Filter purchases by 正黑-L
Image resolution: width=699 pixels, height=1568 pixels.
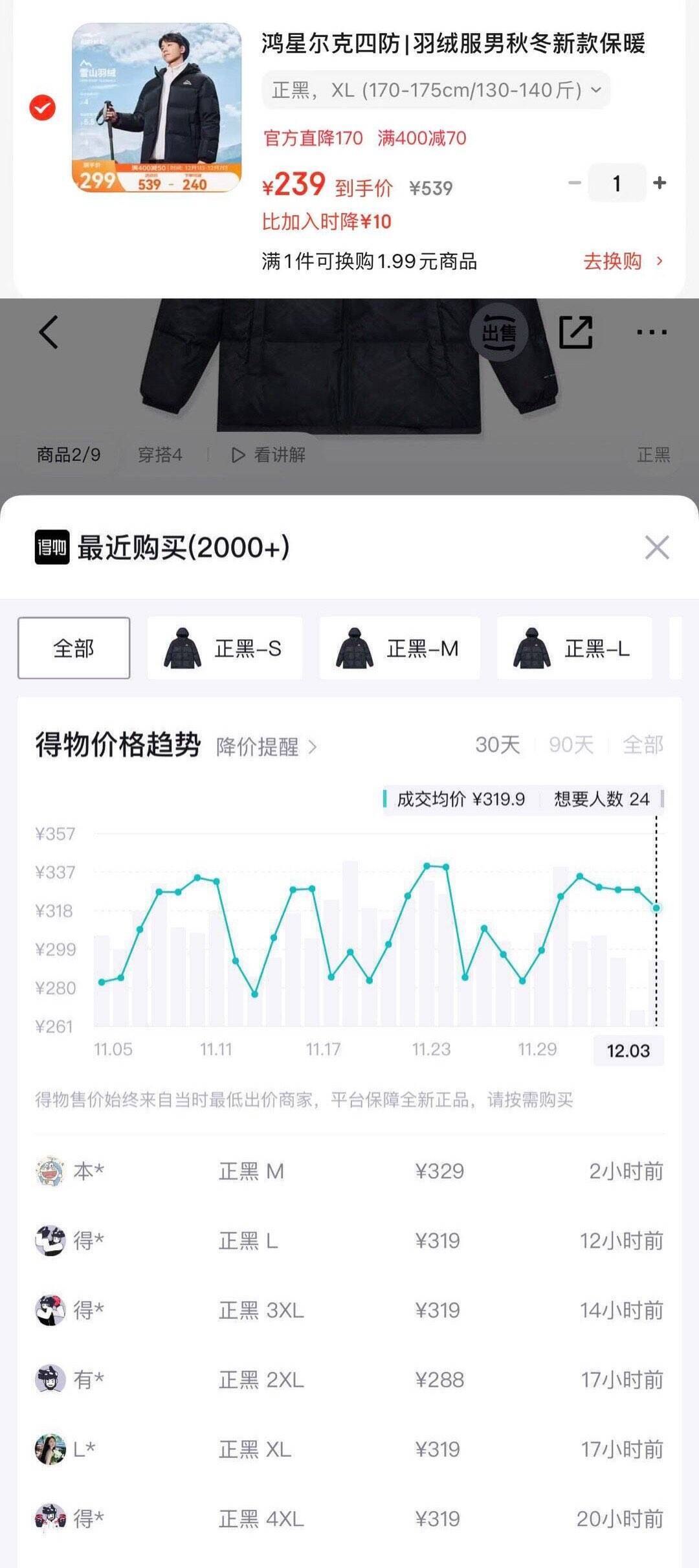[574, 648]
